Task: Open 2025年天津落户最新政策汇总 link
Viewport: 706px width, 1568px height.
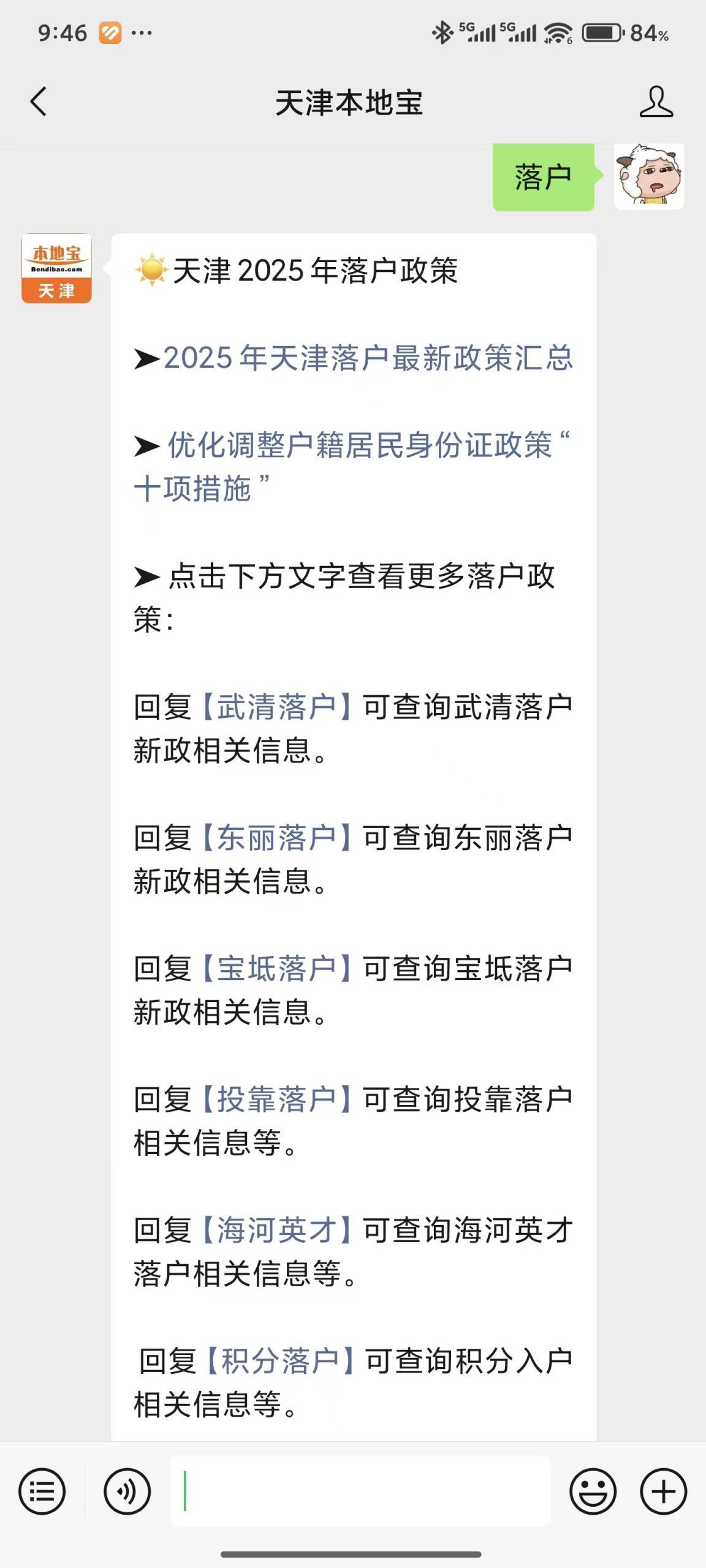Action: (x=368, y=358)
